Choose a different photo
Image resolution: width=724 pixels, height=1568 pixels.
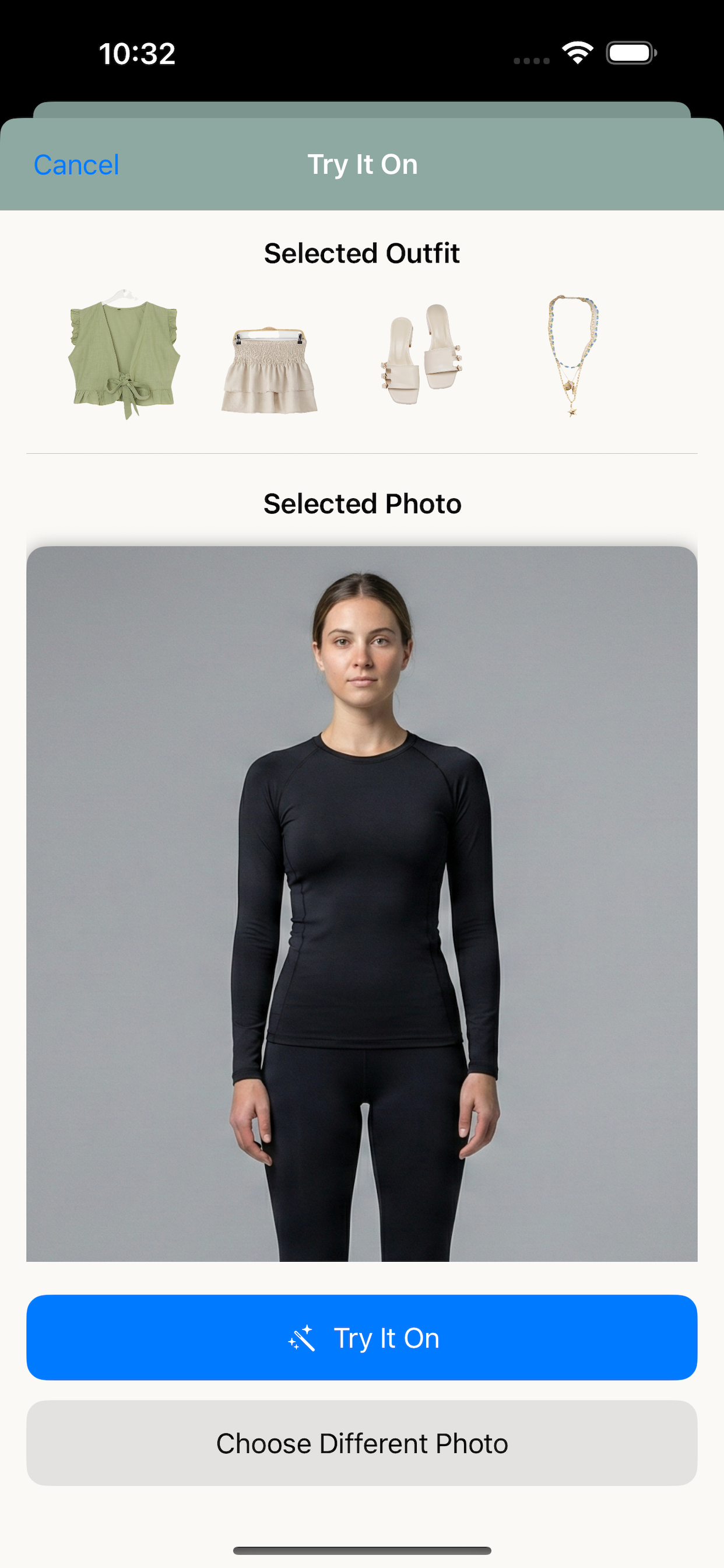click(362, 1443)
